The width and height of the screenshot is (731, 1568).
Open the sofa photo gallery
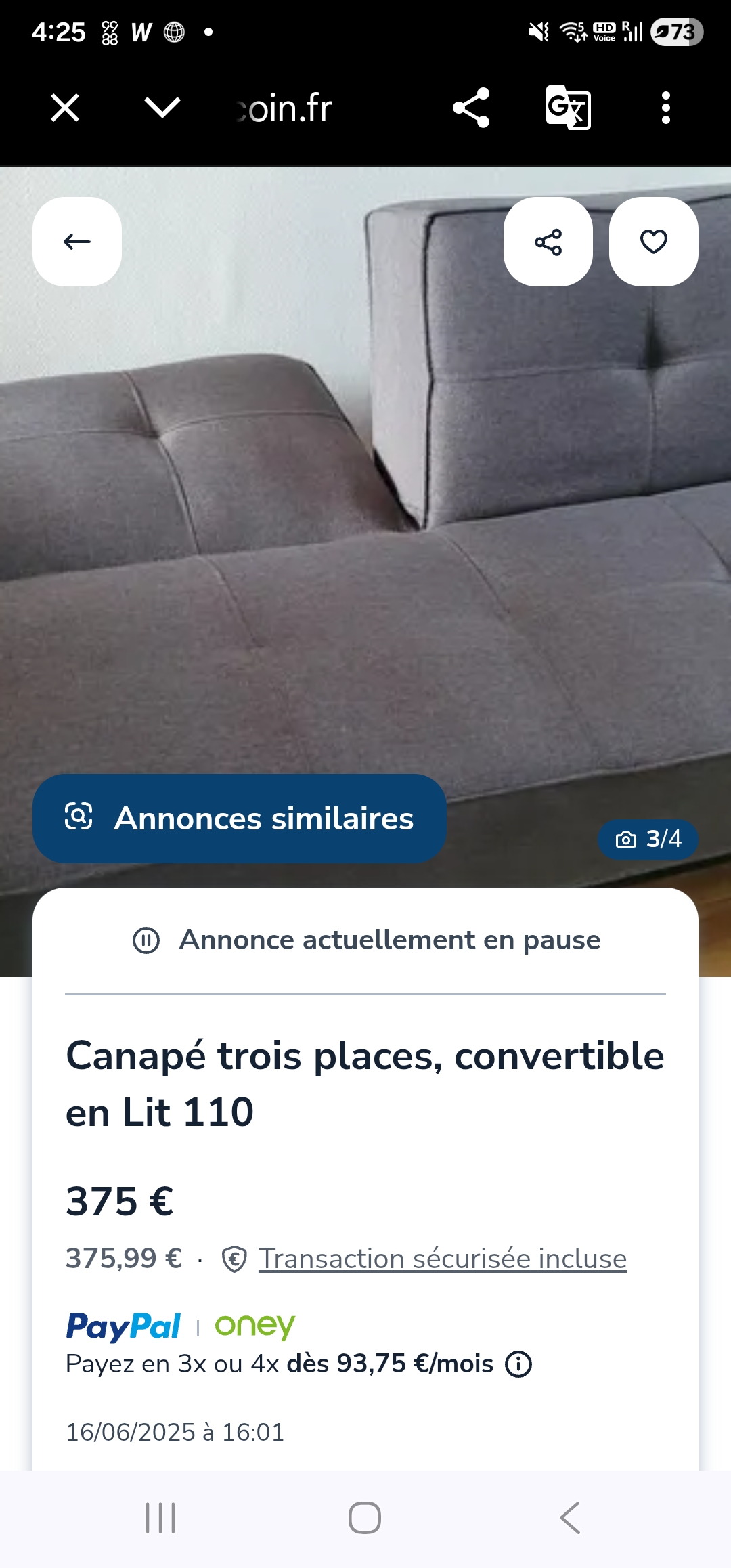365,542
